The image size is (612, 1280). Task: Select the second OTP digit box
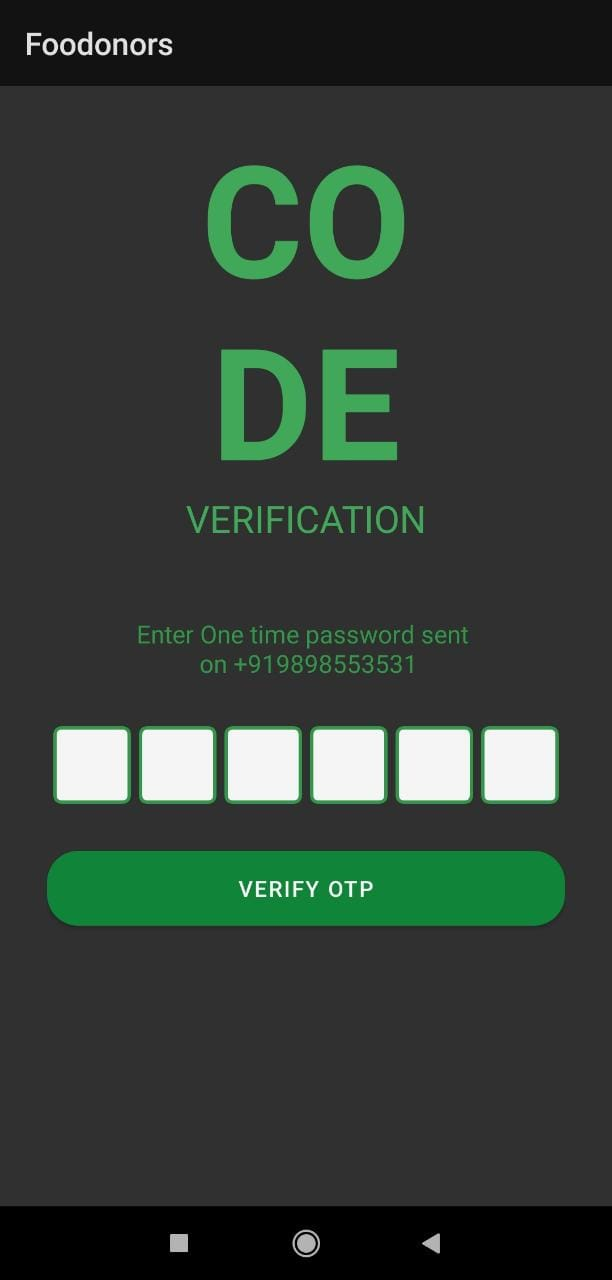click(x=177, y=765)
